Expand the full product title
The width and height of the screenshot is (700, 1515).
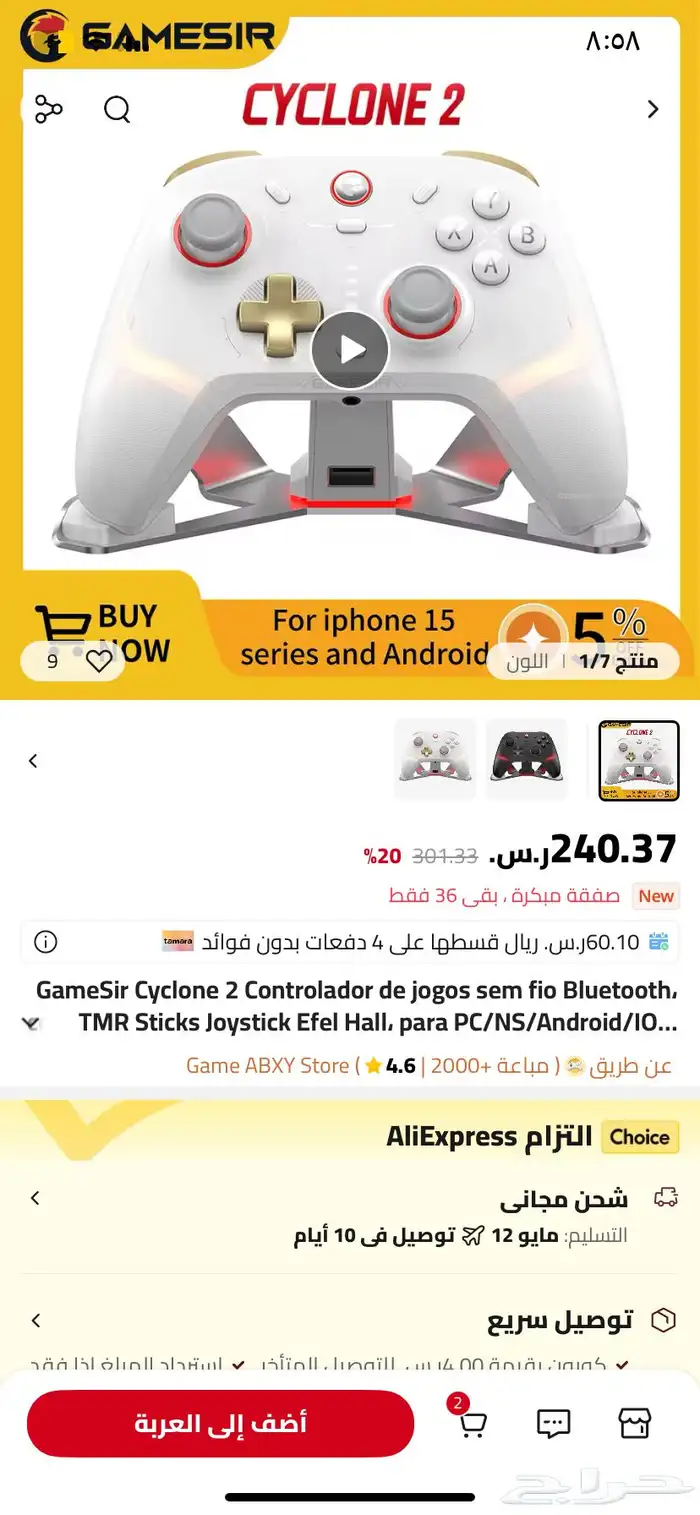(x=33, y=1023)
